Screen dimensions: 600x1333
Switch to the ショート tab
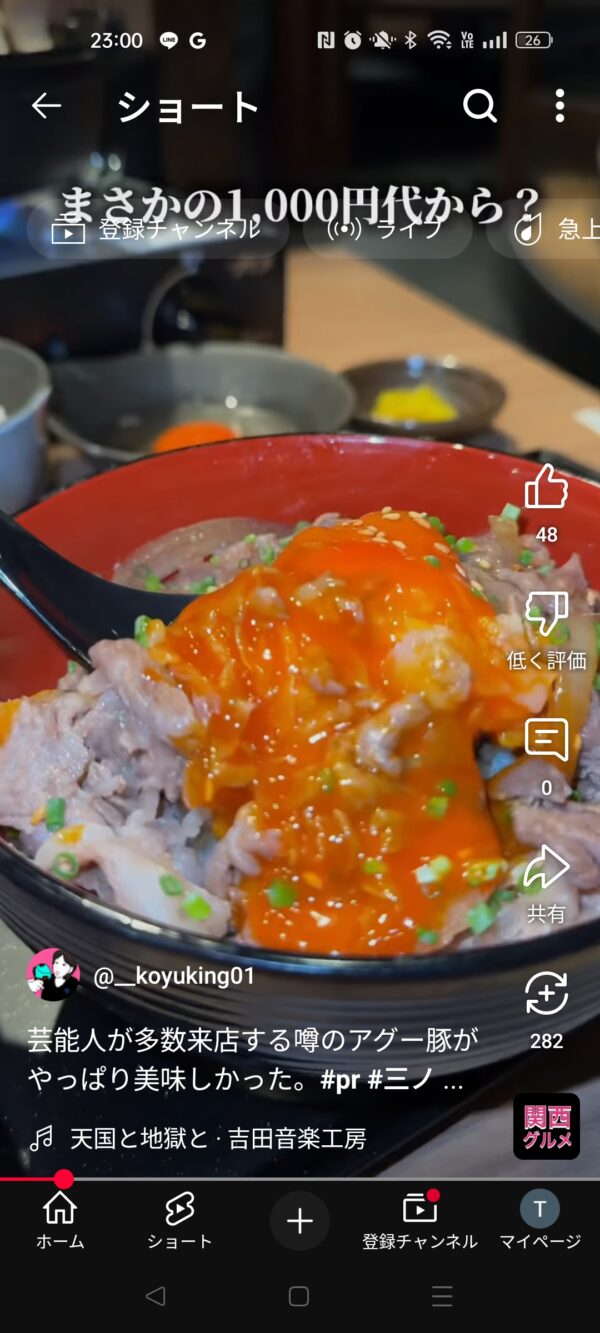(180, 1220)
